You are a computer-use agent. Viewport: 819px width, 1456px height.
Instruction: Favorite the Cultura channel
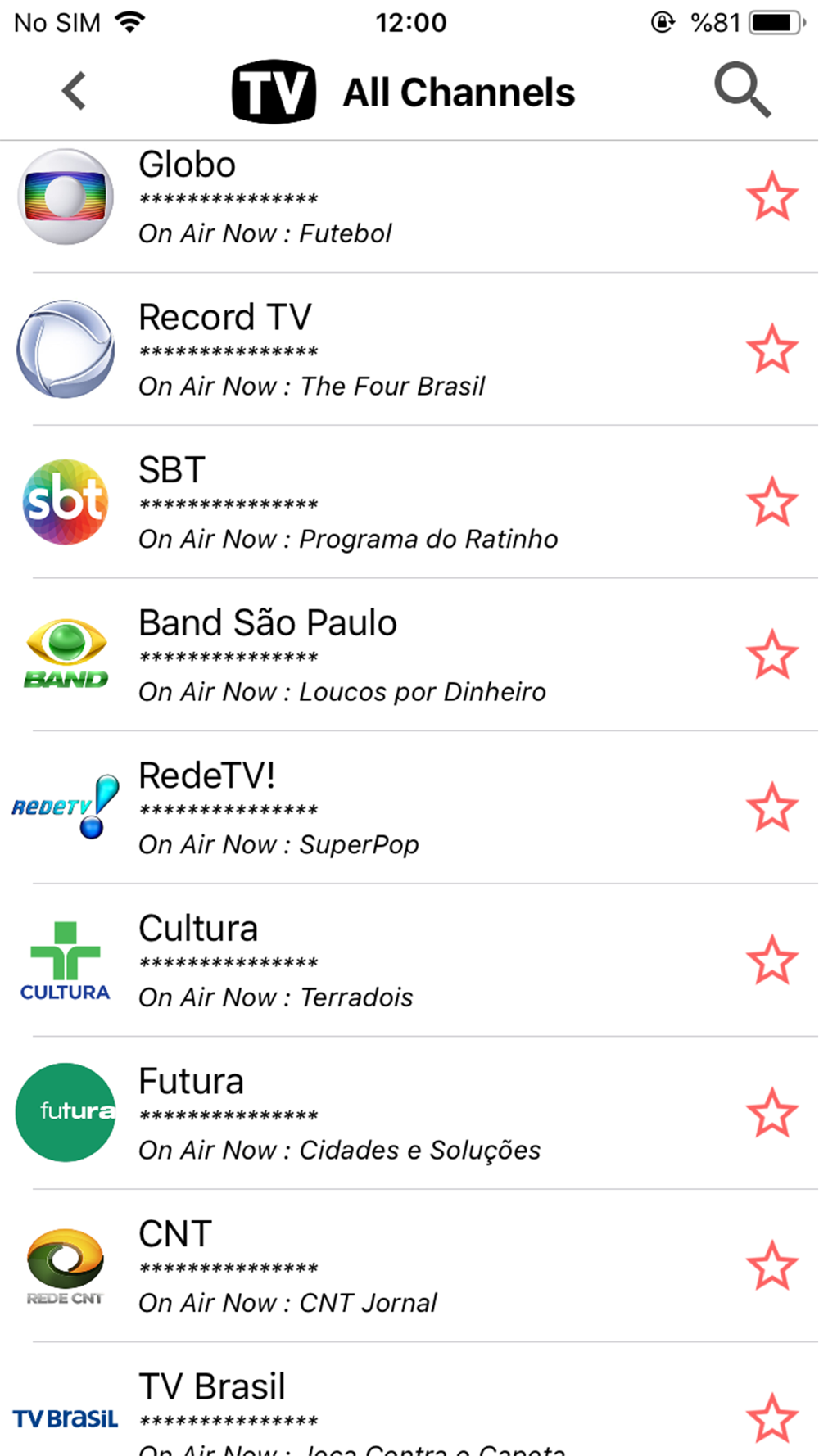pyautogui.click(x=771, y=961)
